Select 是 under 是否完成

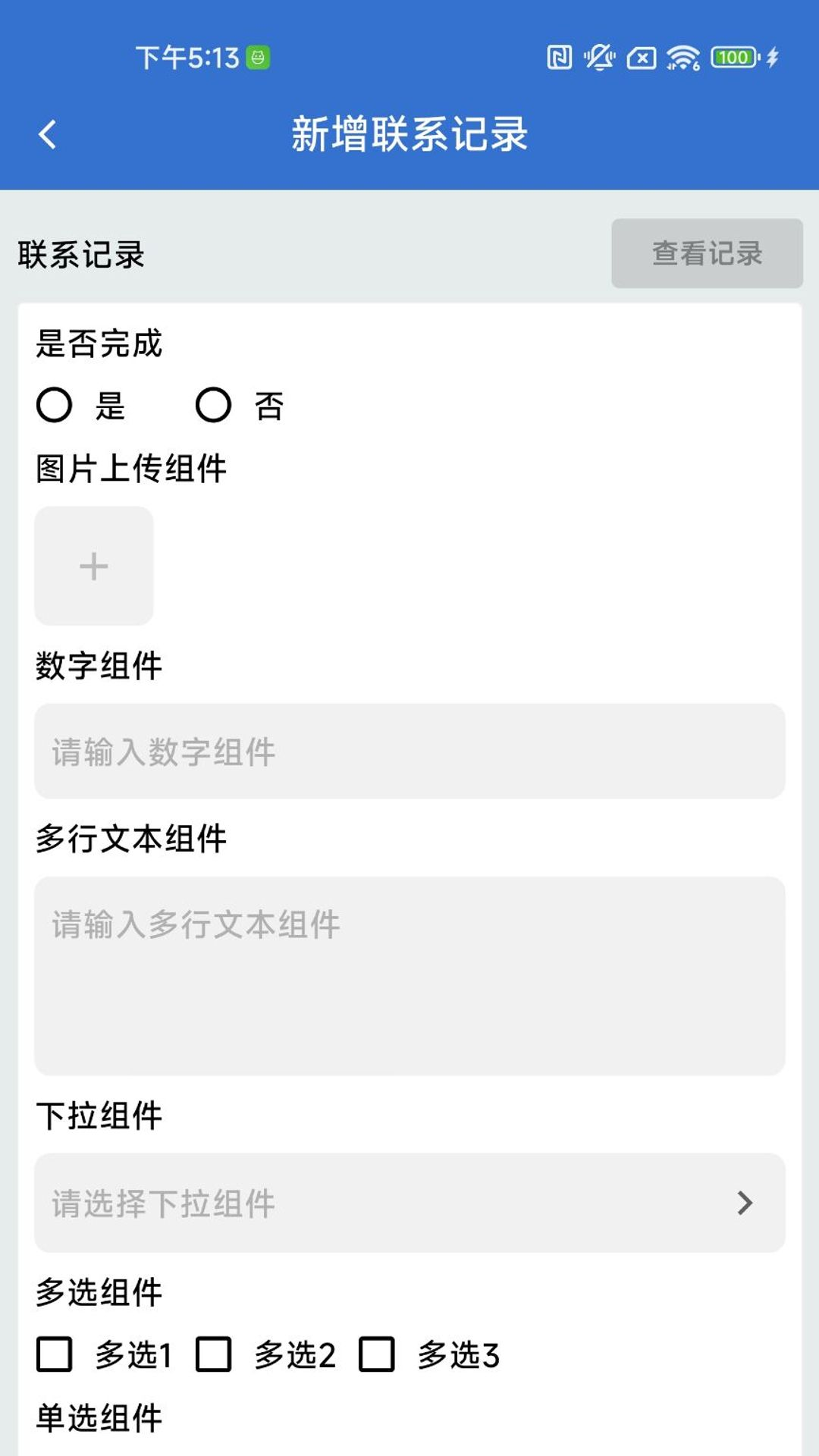pyautogui.click(x=55, y=405)
